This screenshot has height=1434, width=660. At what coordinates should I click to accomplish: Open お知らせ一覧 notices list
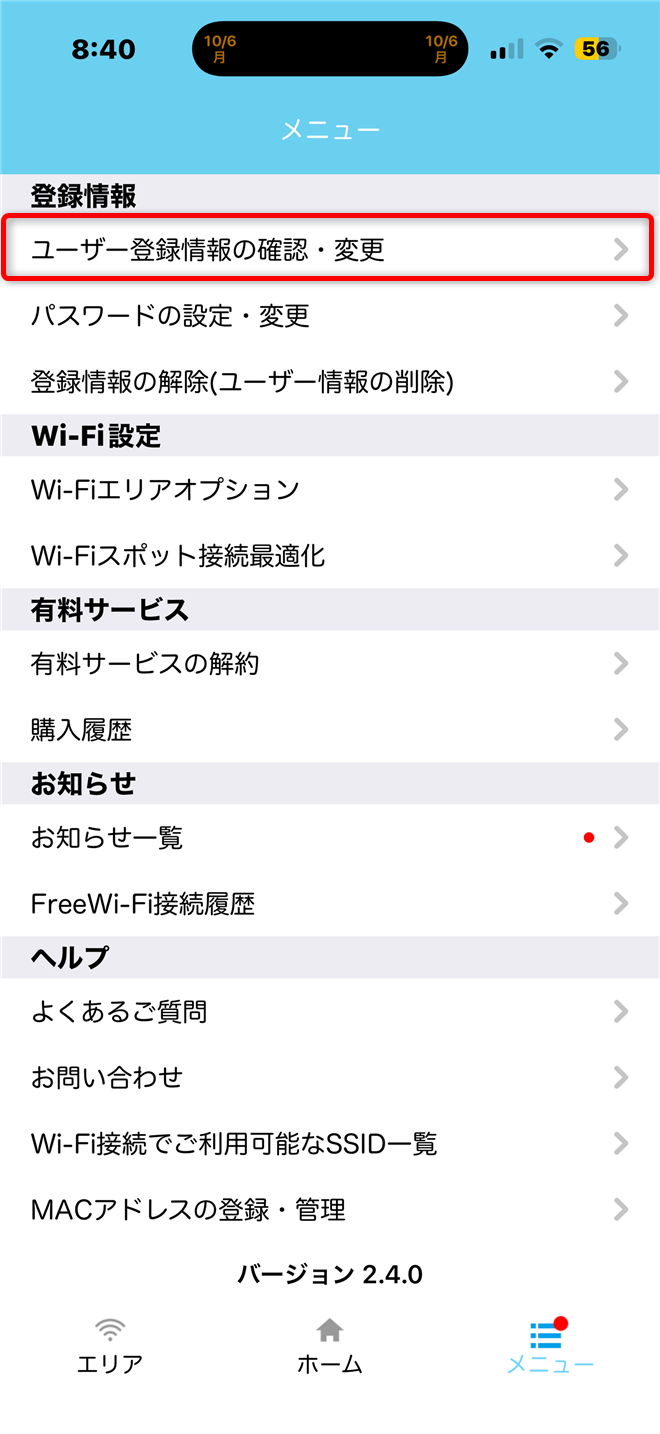point(330,837)
